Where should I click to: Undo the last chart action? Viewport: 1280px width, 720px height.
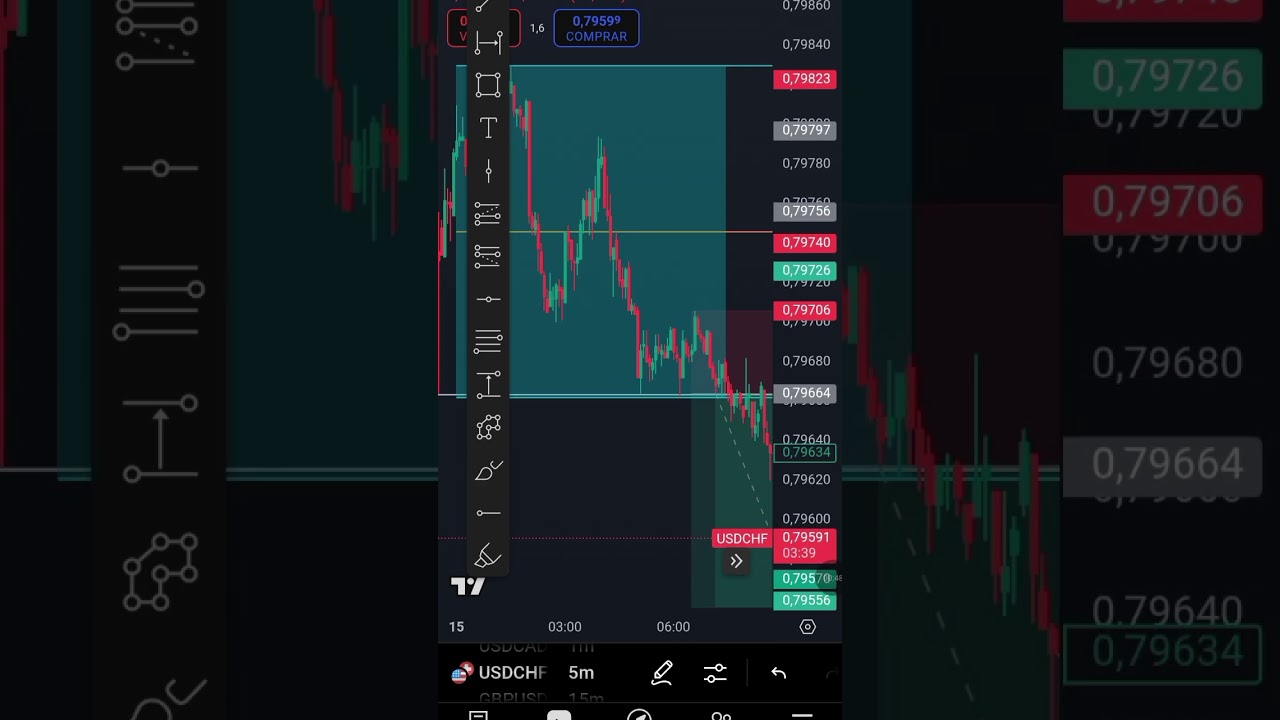[x=779, y=673]
